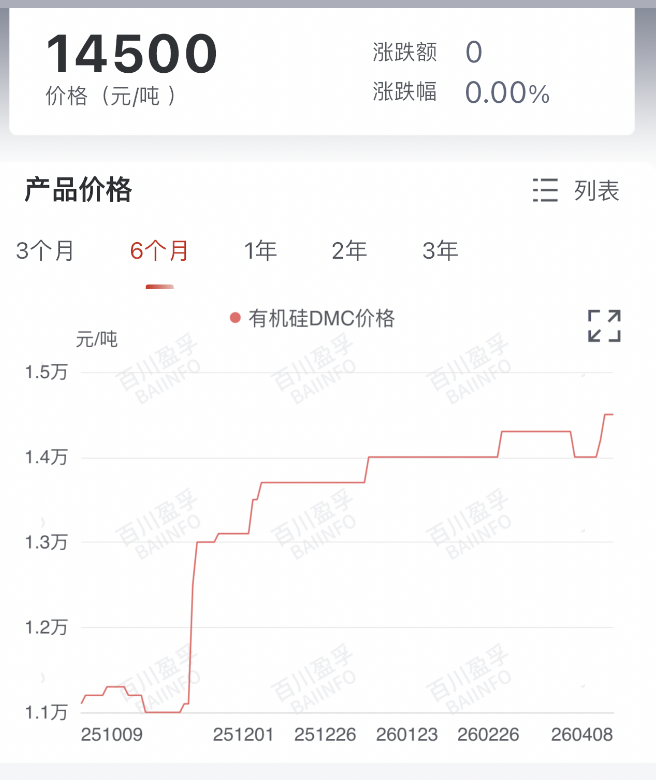Switch to the 列表 list view

point(577,190)
